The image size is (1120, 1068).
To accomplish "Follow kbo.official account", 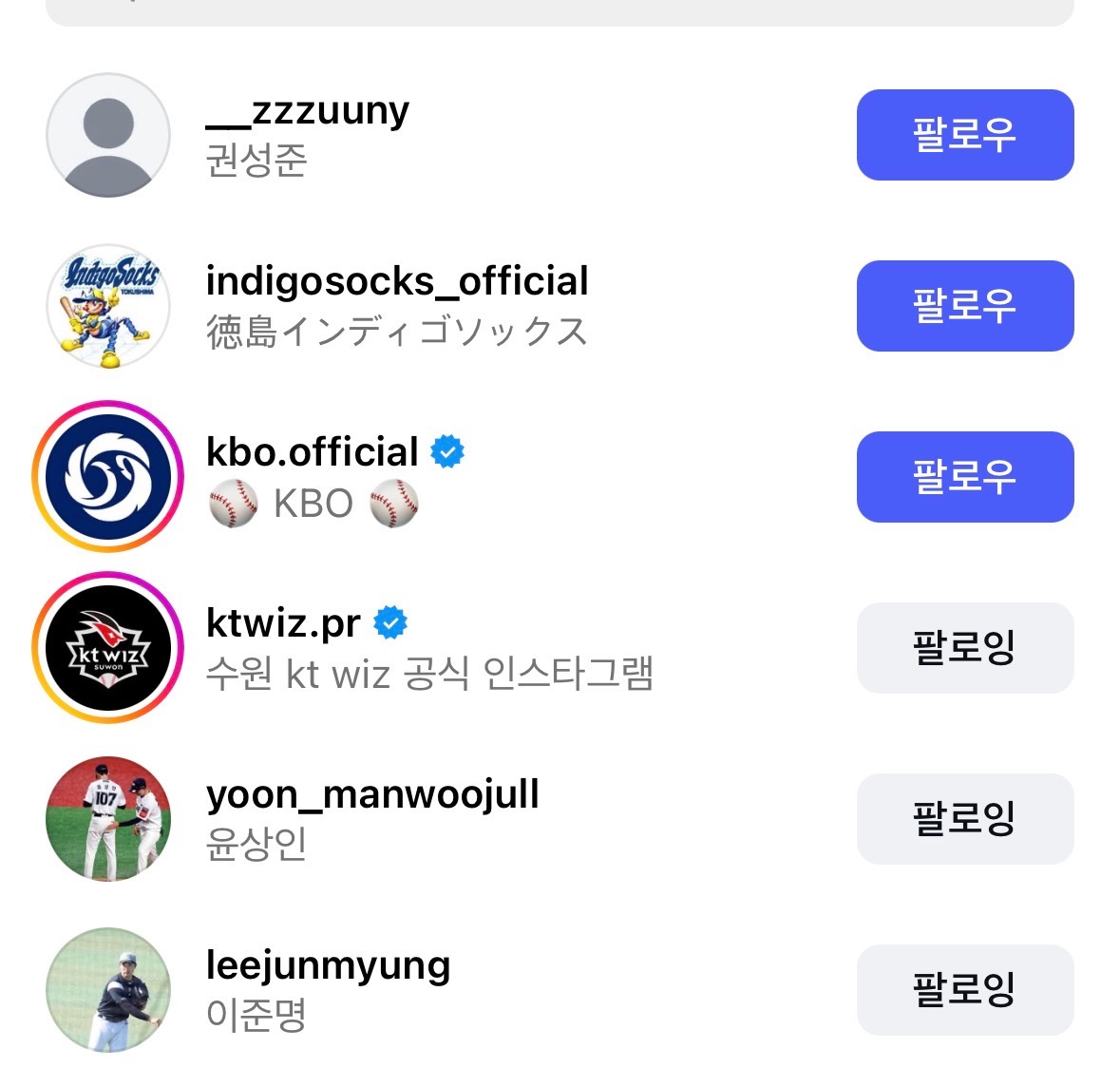I will click(964, 477).
